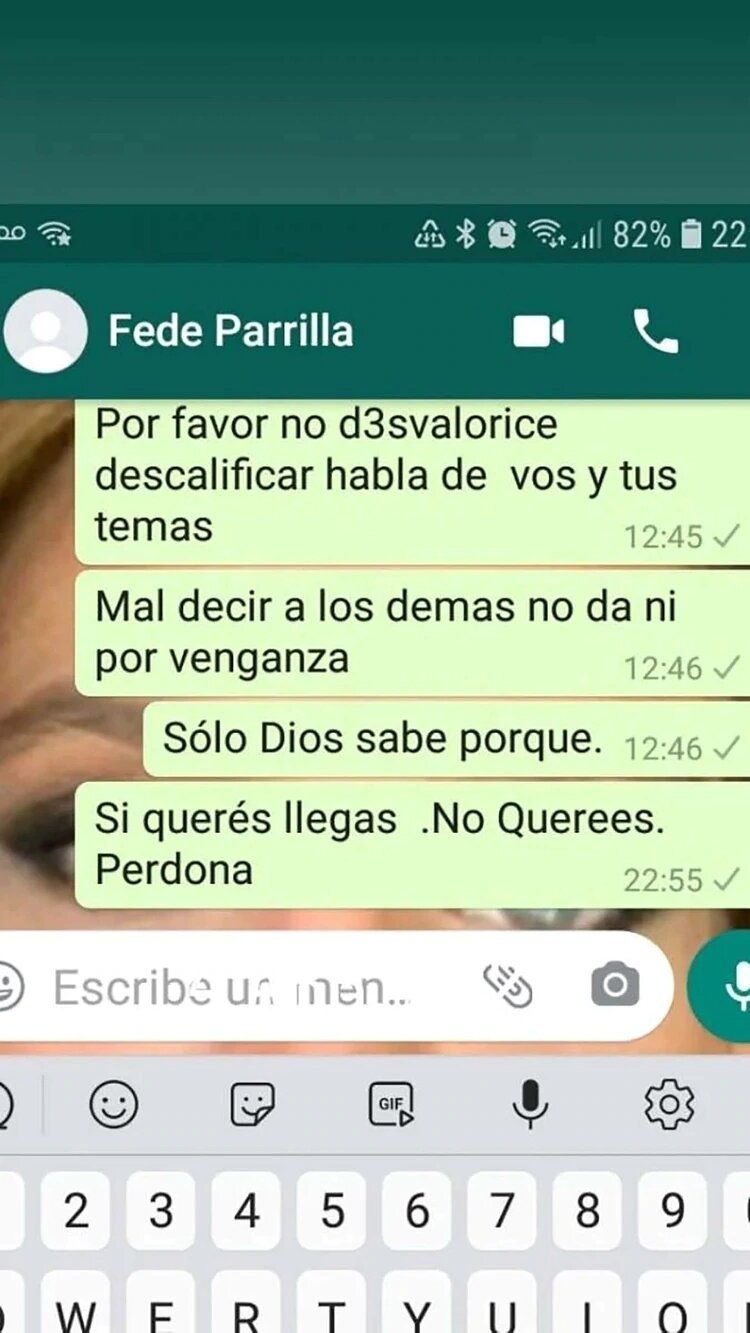Open the keyboard emoji picker

pyautogui.click(x=114, y=1105)
